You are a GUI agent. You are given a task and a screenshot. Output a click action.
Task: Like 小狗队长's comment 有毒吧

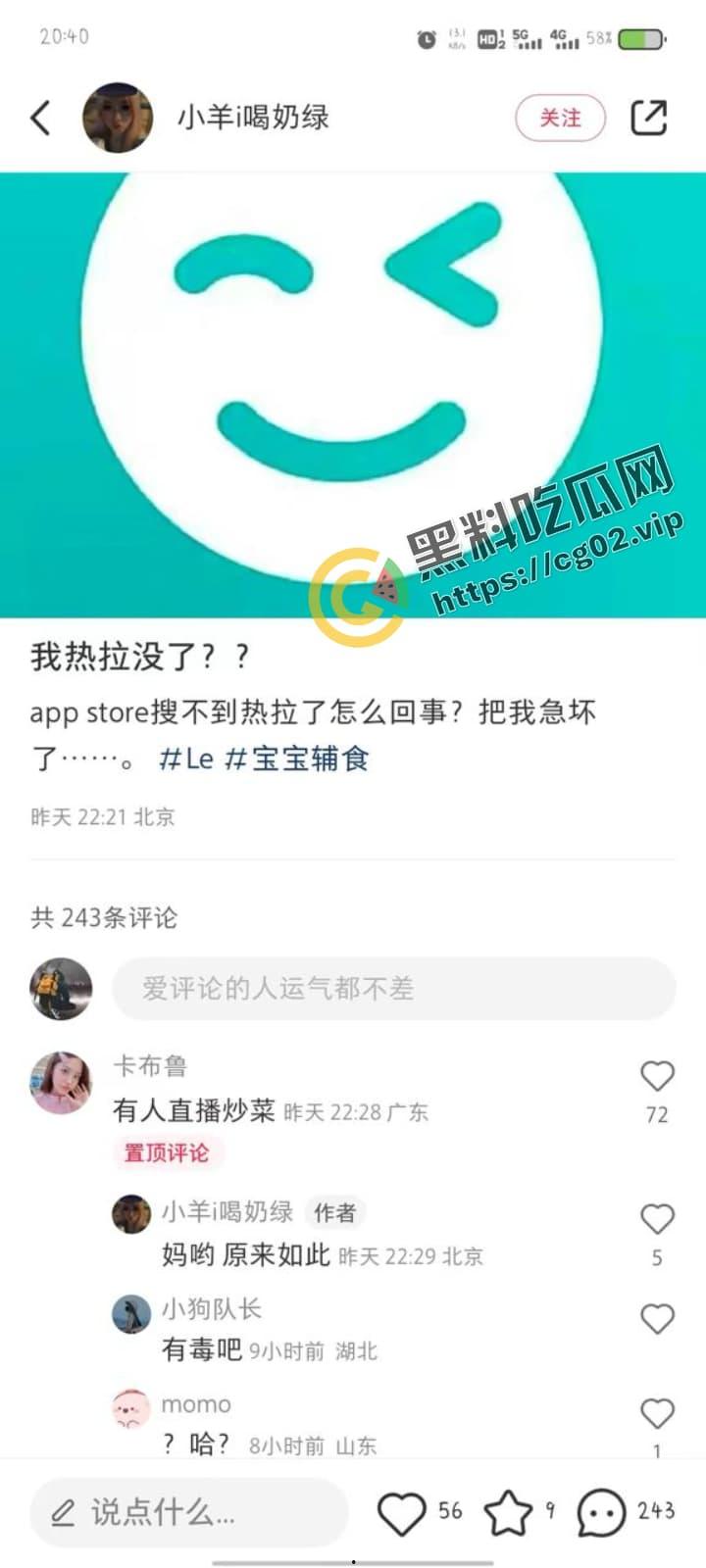click(x=657, y=1319)
